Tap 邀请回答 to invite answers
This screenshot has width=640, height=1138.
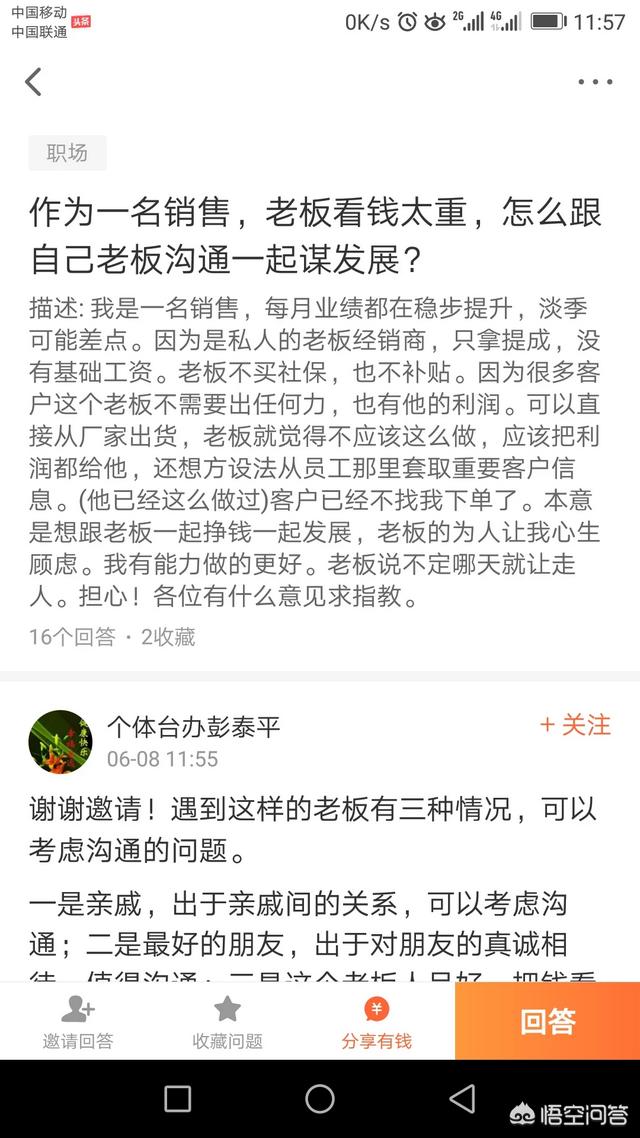[77, 1022]
